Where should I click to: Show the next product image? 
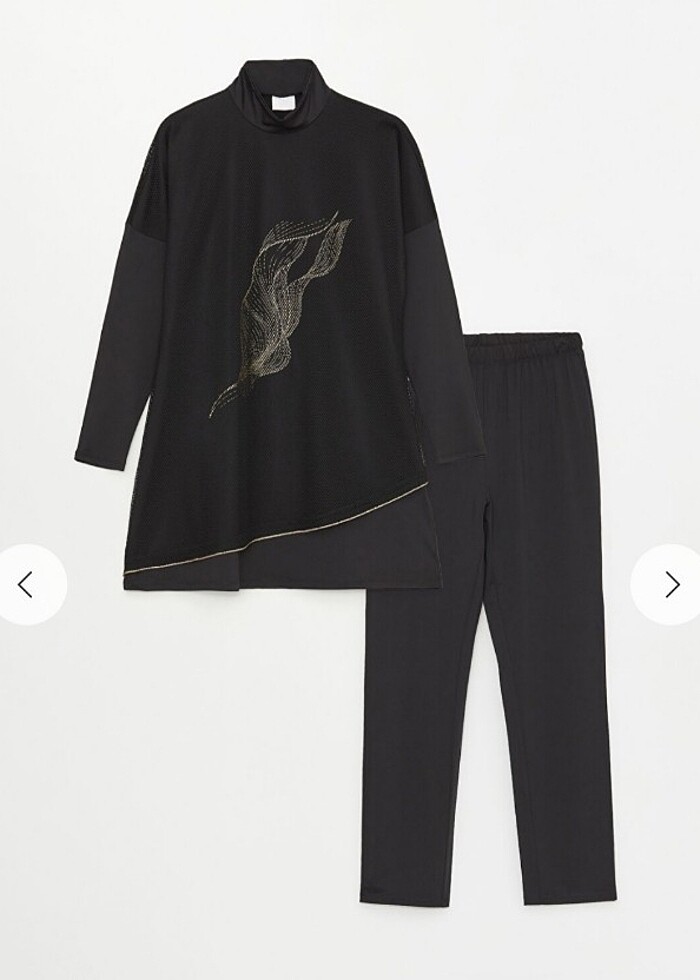coord(672,585)
